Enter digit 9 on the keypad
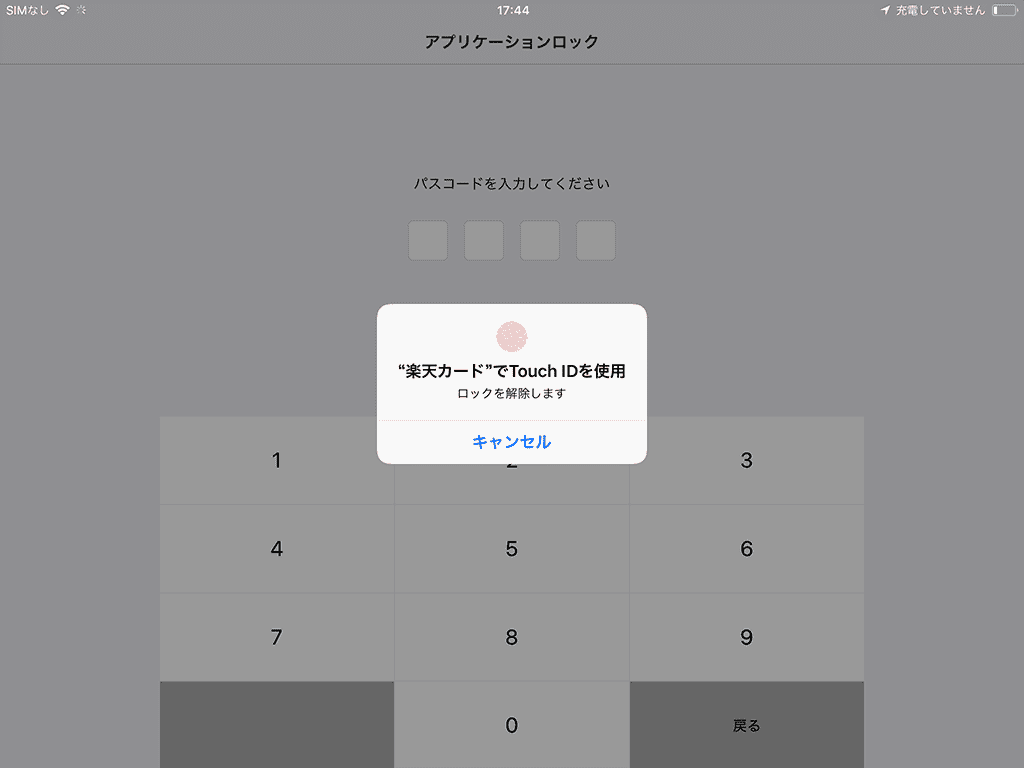Screen dimensions: 1024x768 click(x=746, y=637)
